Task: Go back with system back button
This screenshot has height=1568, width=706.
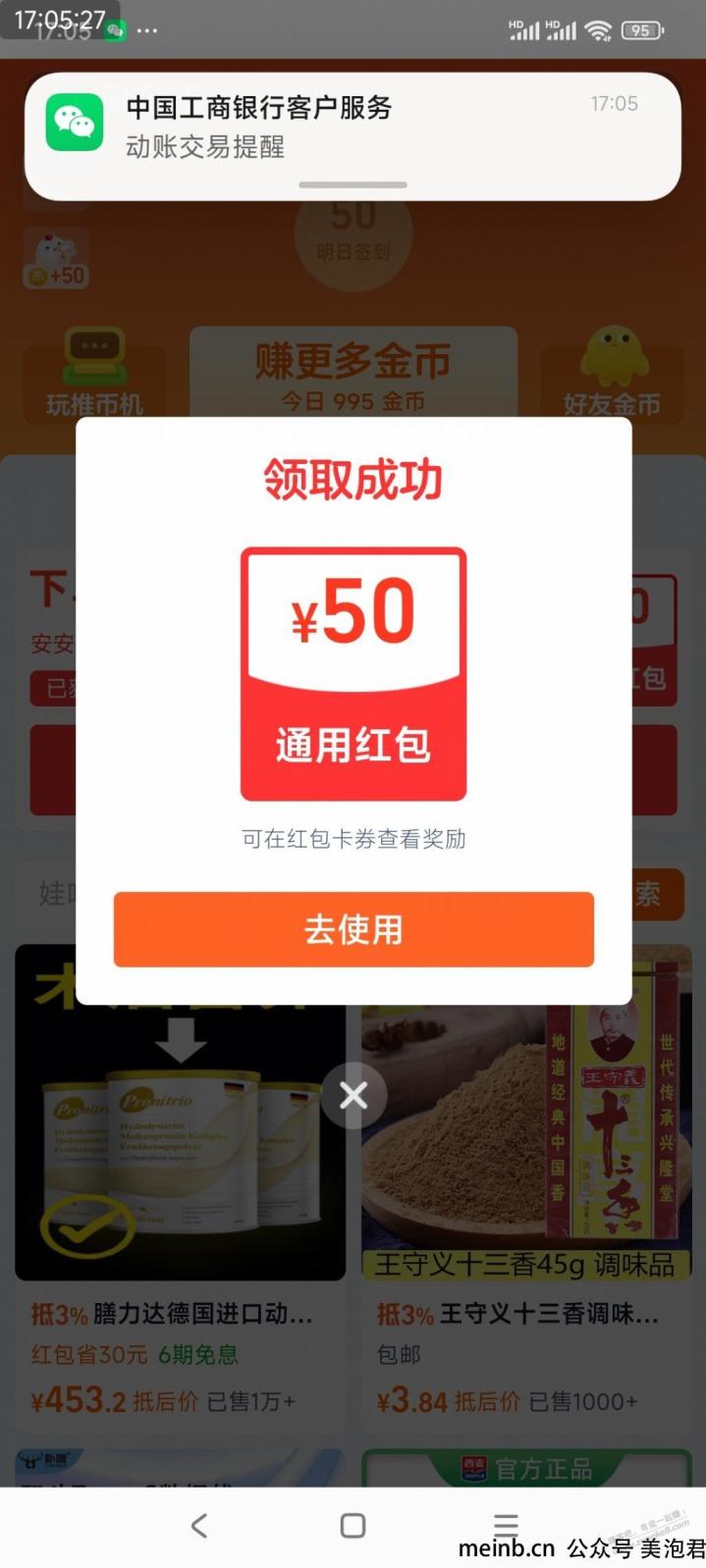Action: click(199, 1525)
